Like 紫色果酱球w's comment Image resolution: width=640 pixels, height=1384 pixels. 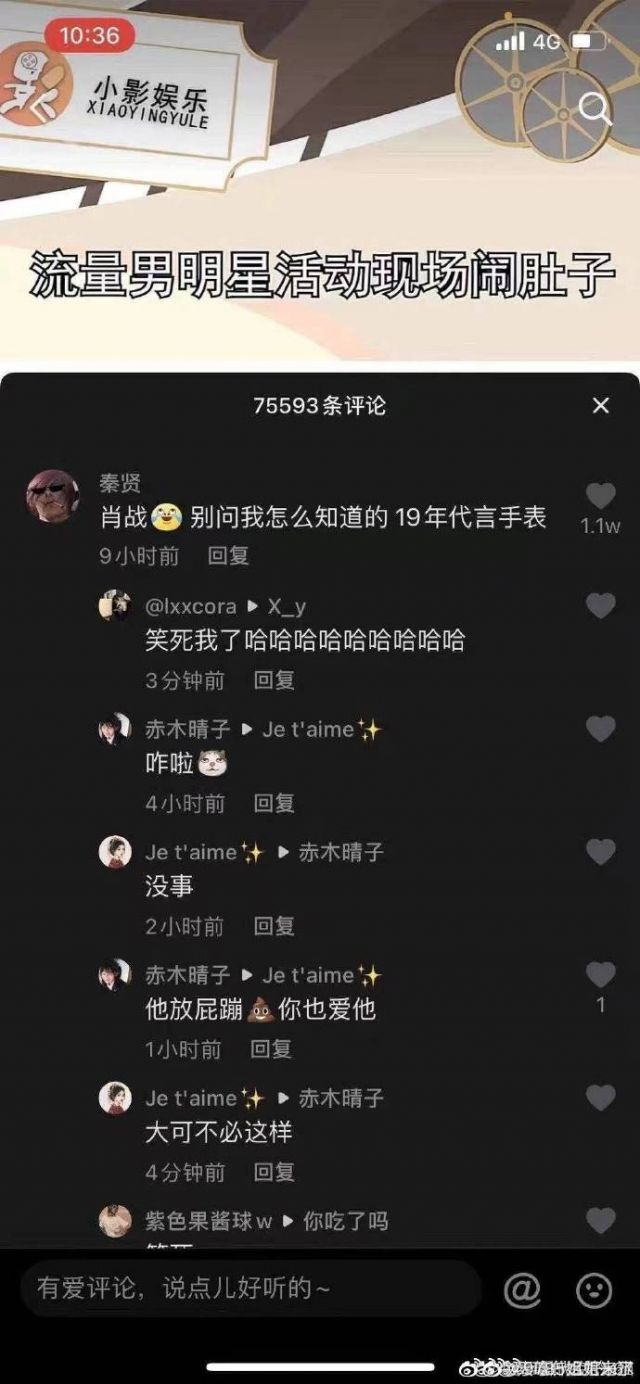(x=600, y=1221)
